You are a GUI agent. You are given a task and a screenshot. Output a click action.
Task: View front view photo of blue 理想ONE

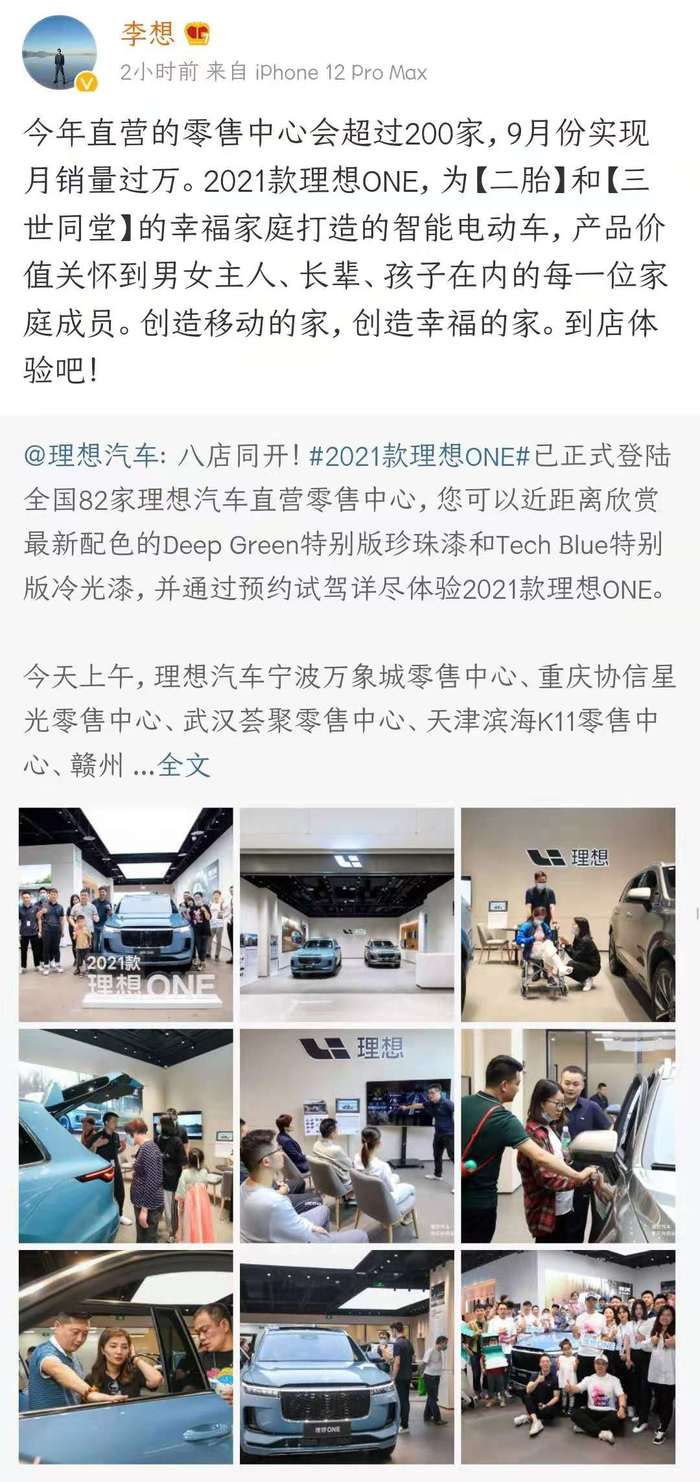click(347, 1357)
